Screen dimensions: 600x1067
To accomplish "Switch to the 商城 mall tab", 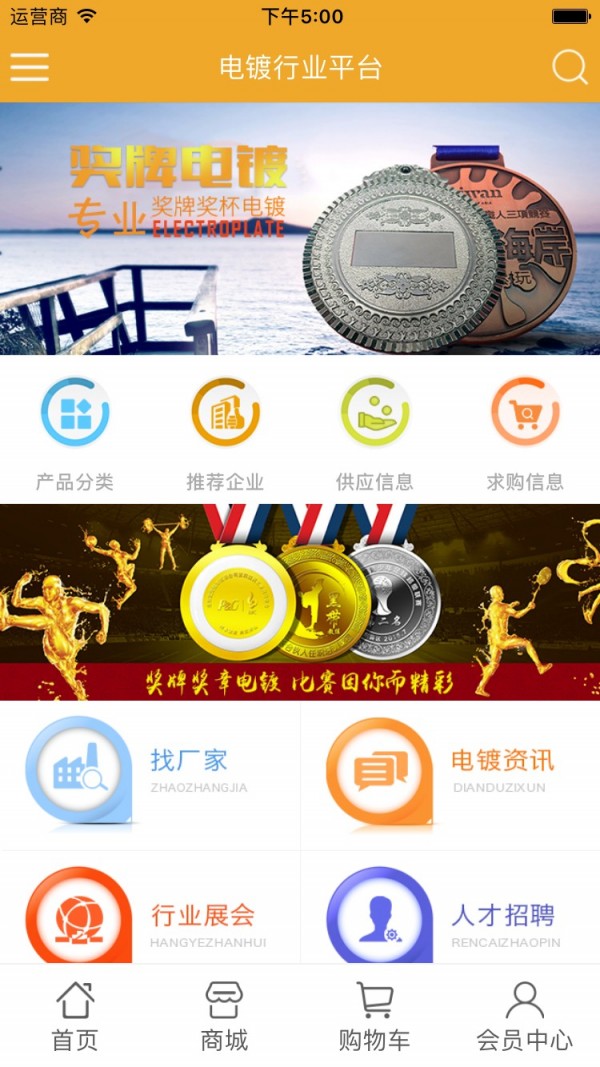I will tap(225, 1016).
